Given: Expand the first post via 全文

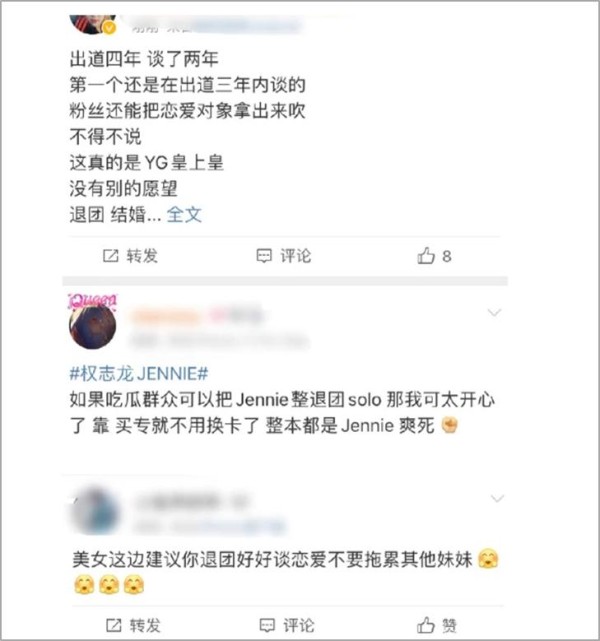Looking at the screenshot, I should pos(184,214).
